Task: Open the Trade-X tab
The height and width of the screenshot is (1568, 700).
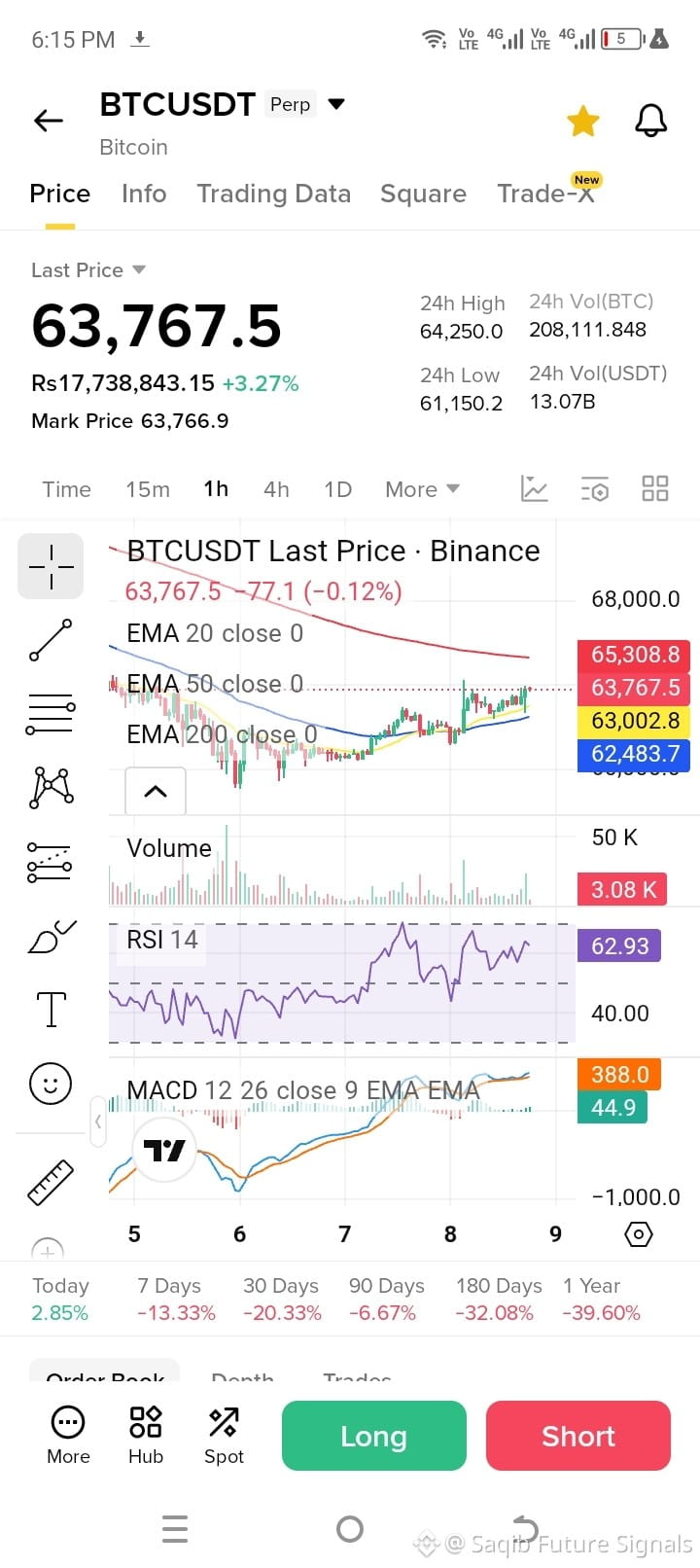Action: pyautogui.click(x=545, y=194)
